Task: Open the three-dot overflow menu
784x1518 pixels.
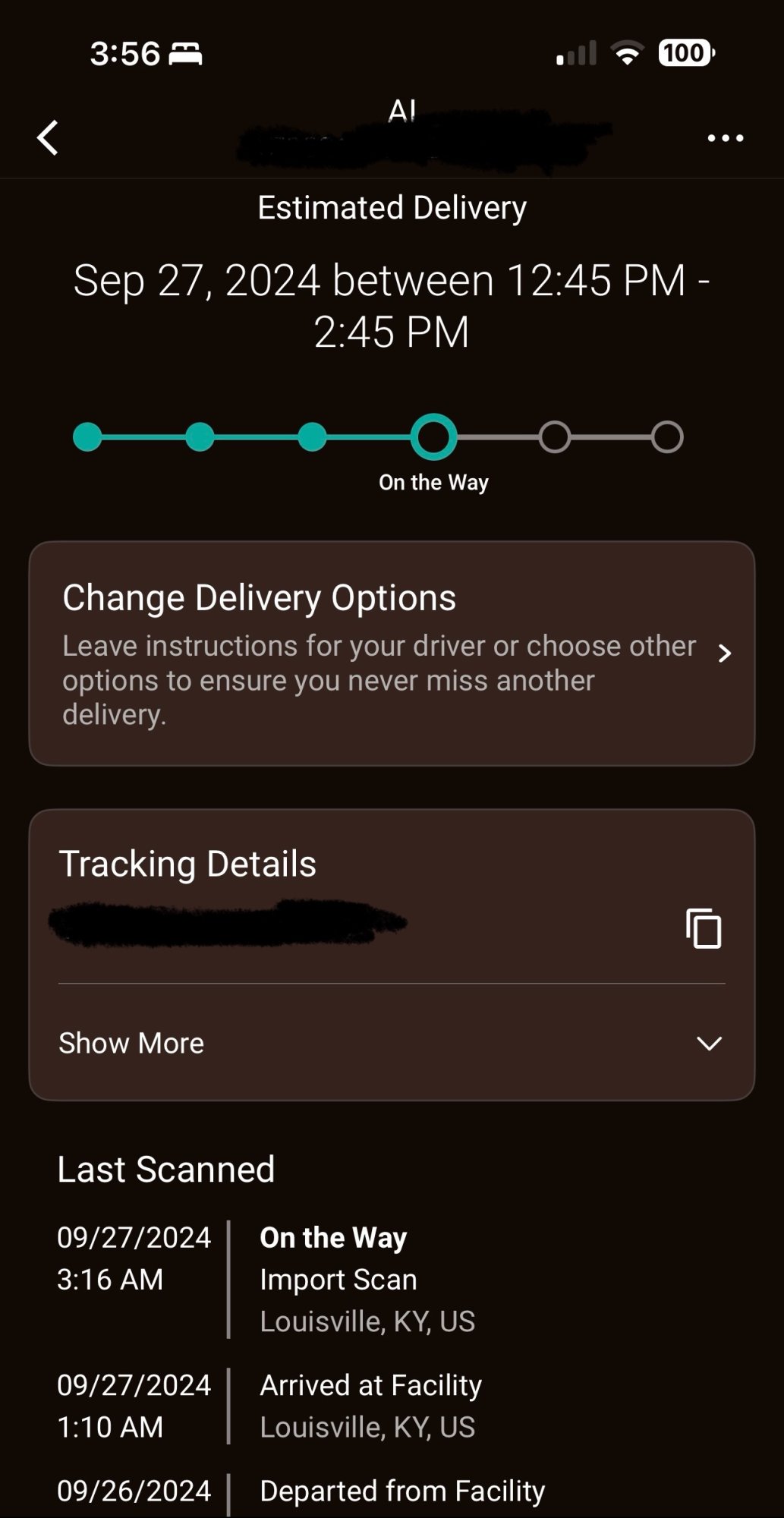Action: click(x=725, y=138)
